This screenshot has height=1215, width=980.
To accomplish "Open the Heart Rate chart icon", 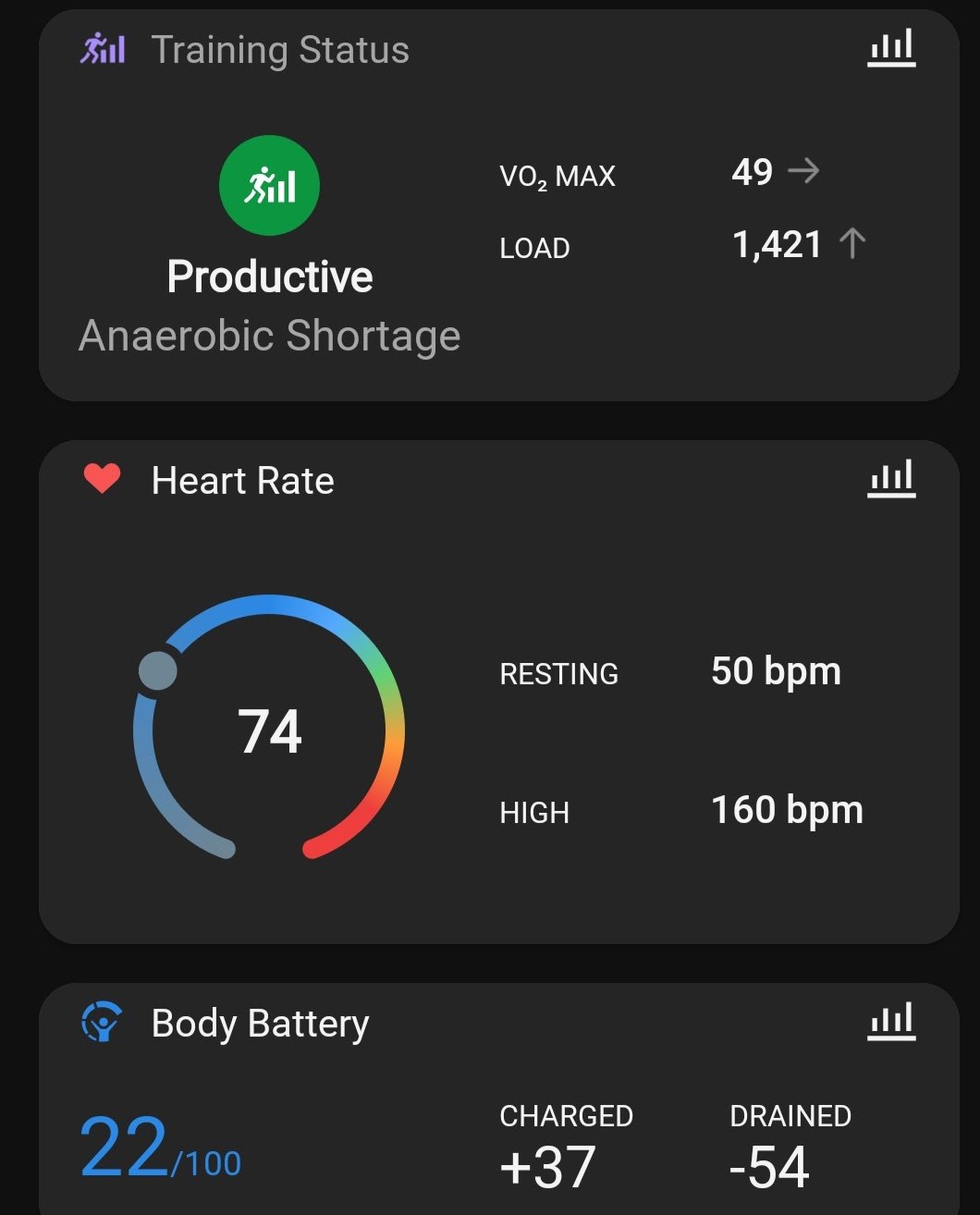I will tap(891, 479).
